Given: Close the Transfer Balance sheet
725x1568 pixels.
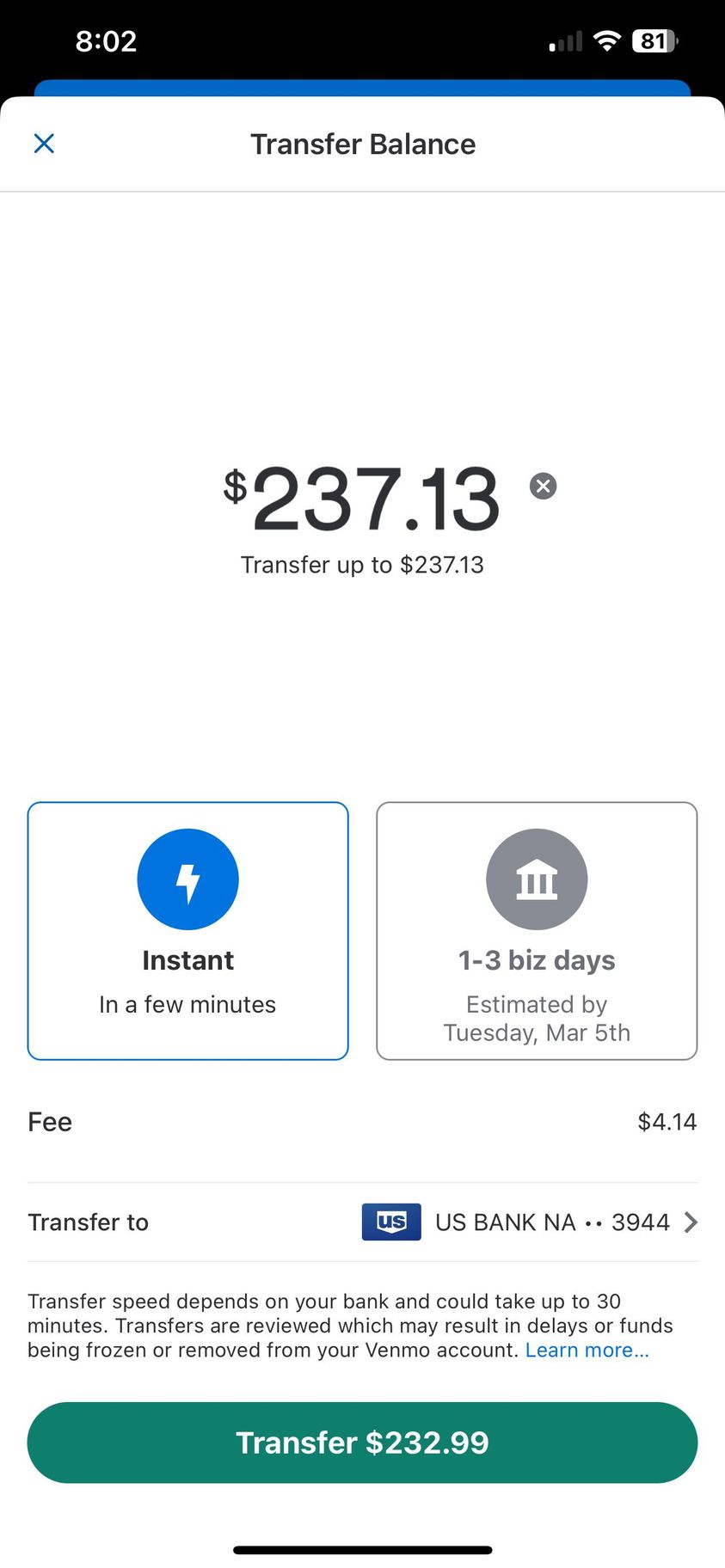Looking at the screenshot, I should (x=44, y=144).
